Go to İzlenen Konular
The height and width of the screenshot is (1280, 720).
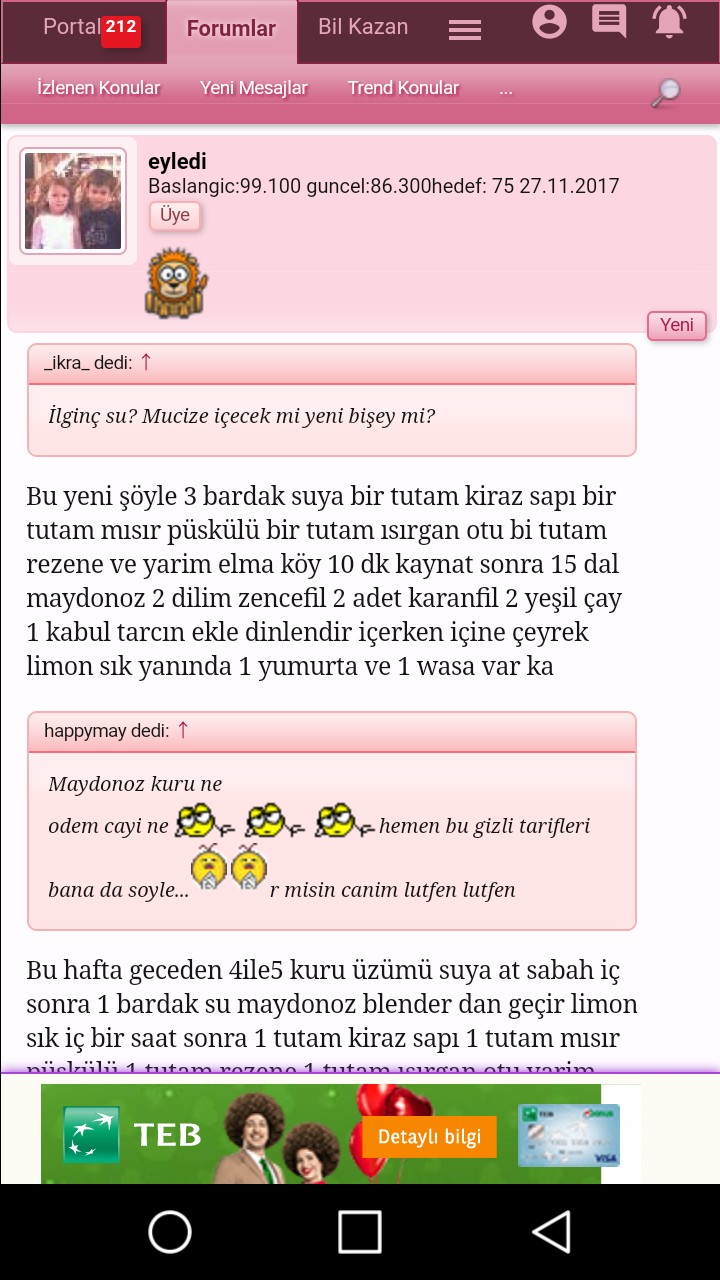click(x=98, y=88)
